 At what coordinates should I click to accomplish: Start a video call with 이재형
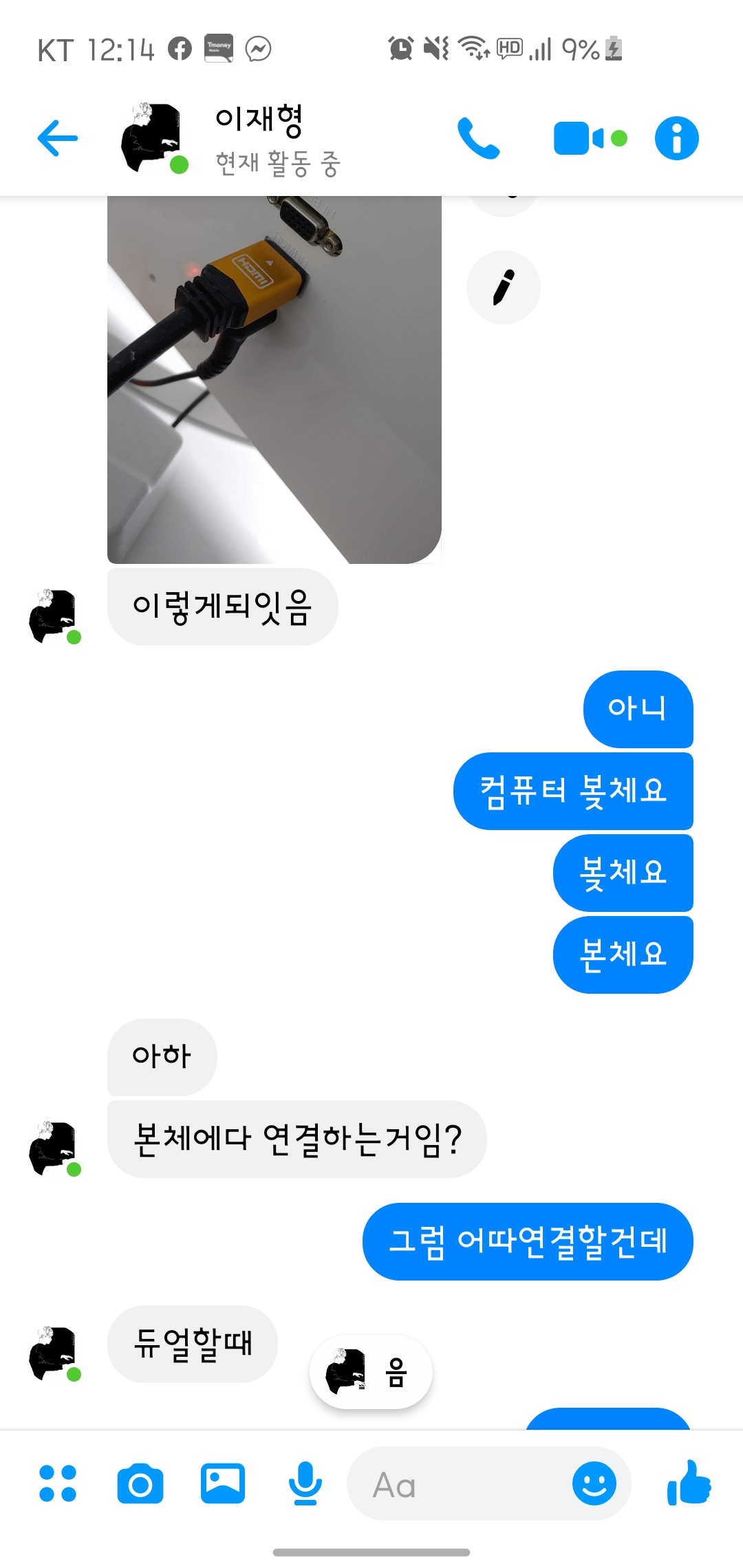pos(590,138)
